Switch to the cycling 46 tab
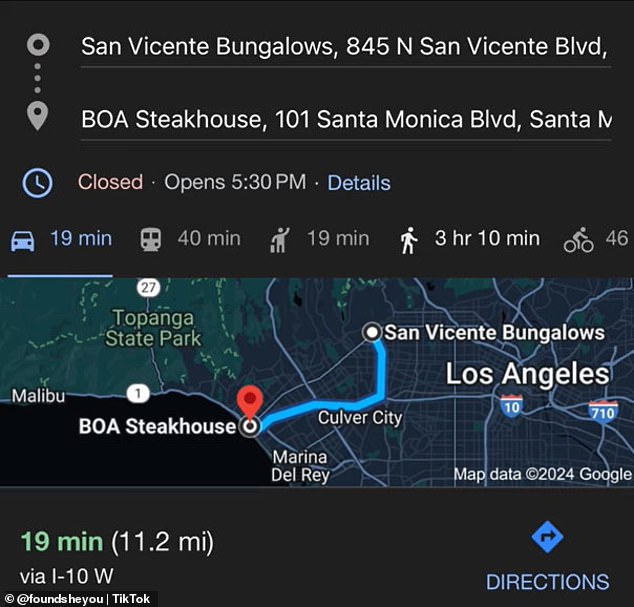The height and width of the screenshot is (607, 634). [x=596, y=239]
